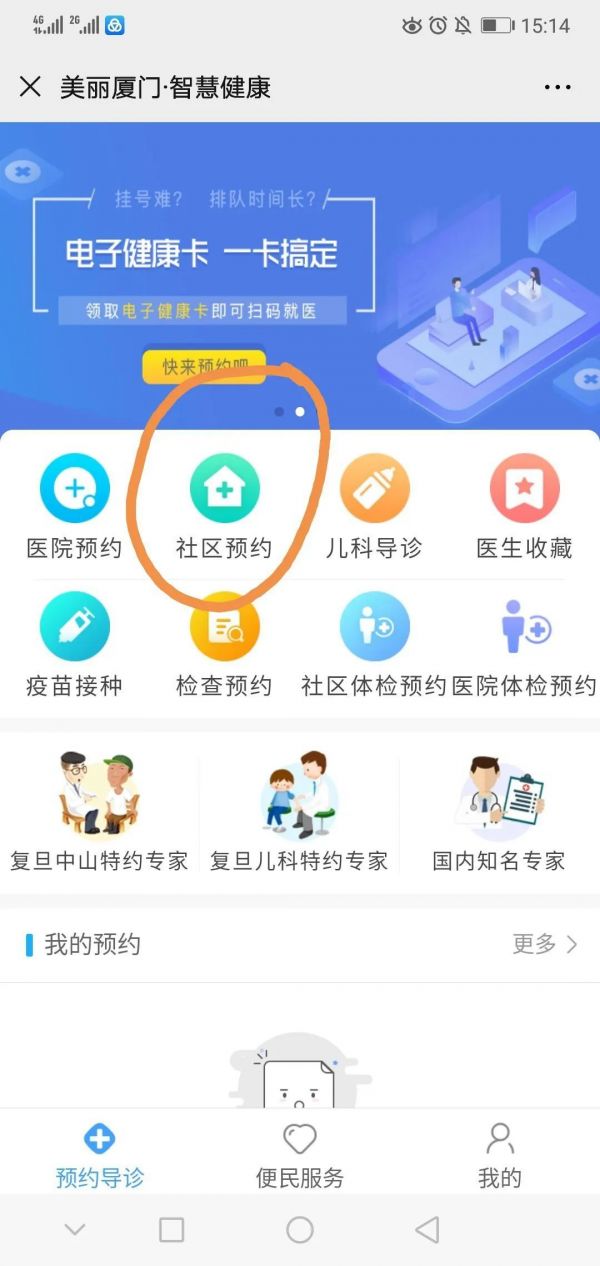View 复旦中山特约专家
Screen dimensions: 600x1266
click(99, 812)
